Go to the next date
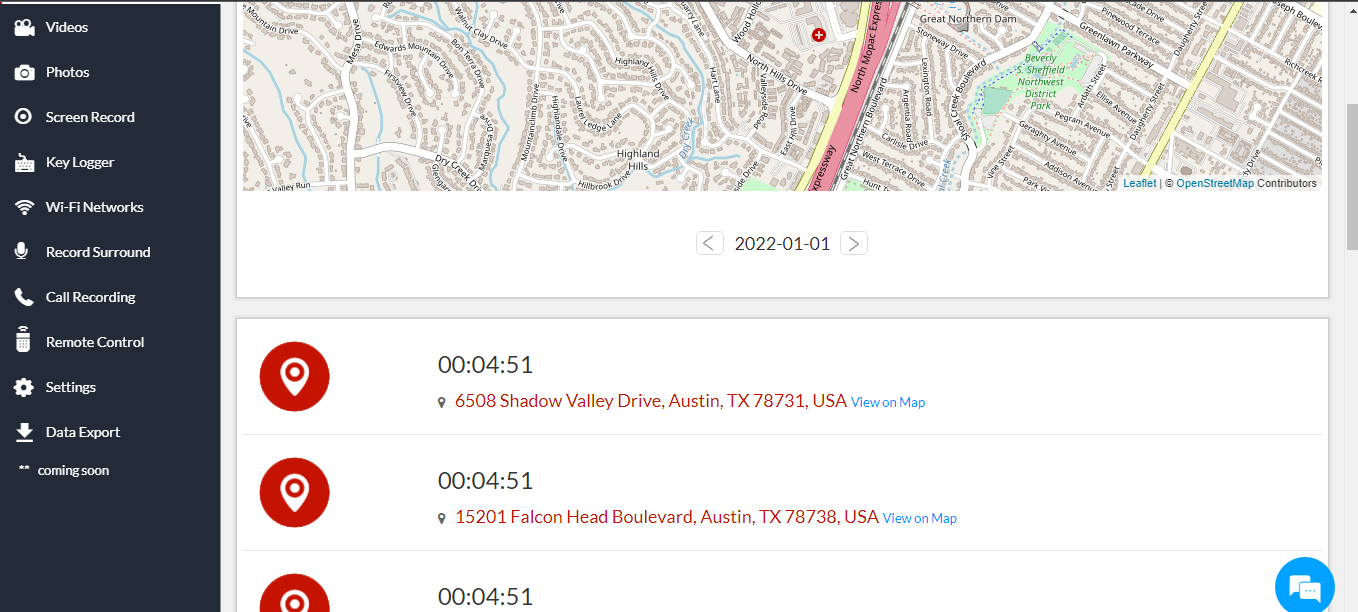The image size is (1358, 612). tap(854, 243)
